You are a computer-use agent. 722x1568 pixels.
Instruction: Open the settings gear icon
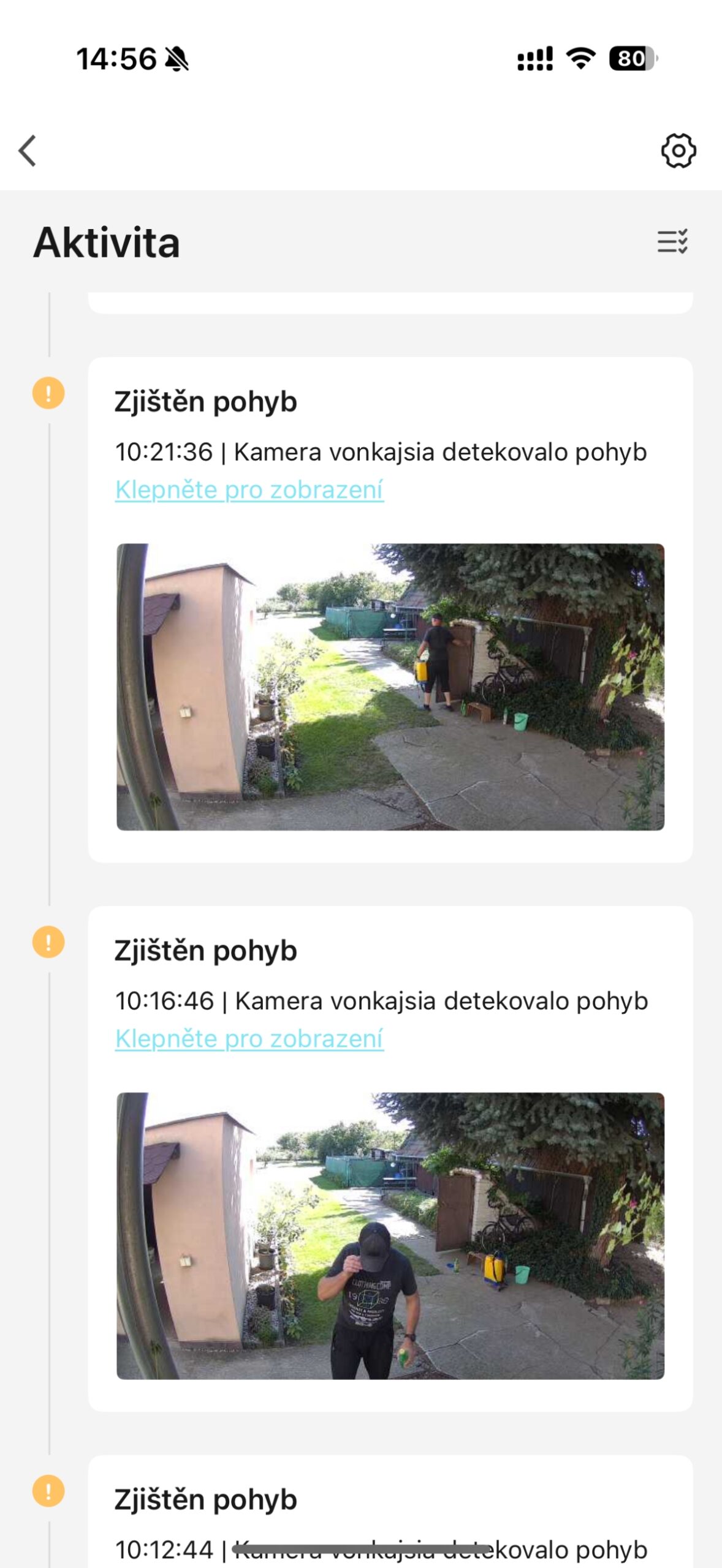pyautogui.click(x=678, y=151)
